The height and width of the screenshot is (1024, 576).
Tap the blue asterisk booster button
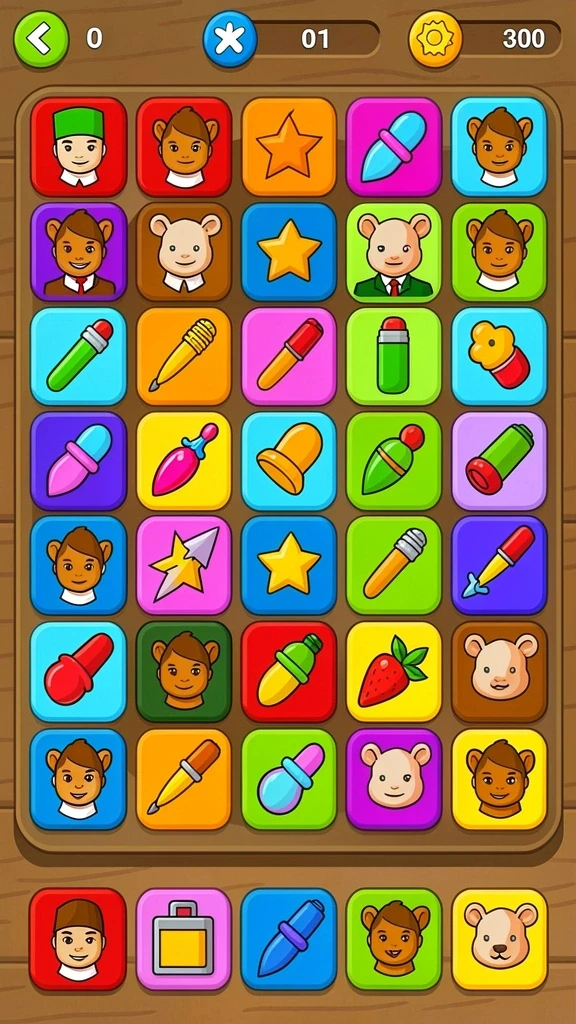pyautogui.click(x=230, y=39)
